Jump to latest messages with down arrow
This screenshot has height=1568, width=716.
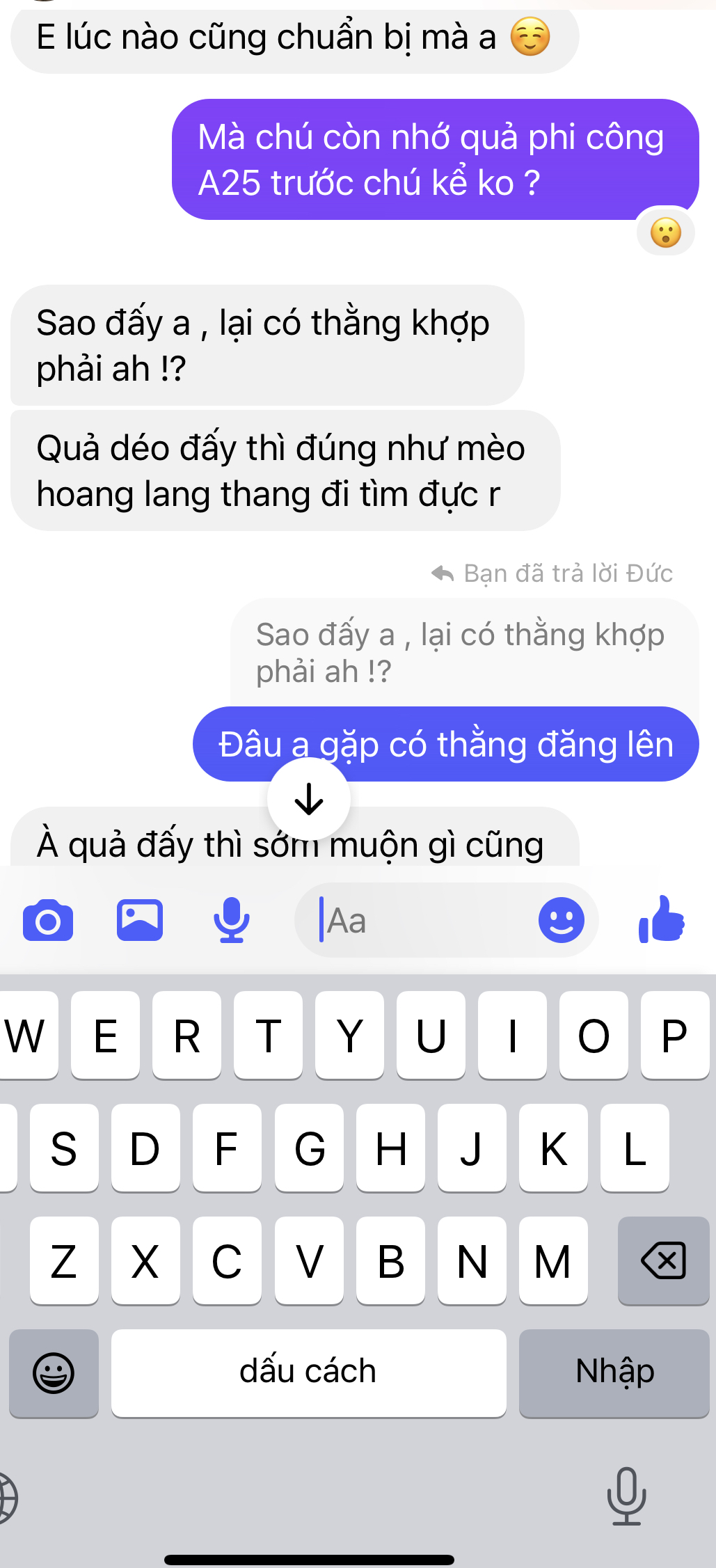click(309, 799)
